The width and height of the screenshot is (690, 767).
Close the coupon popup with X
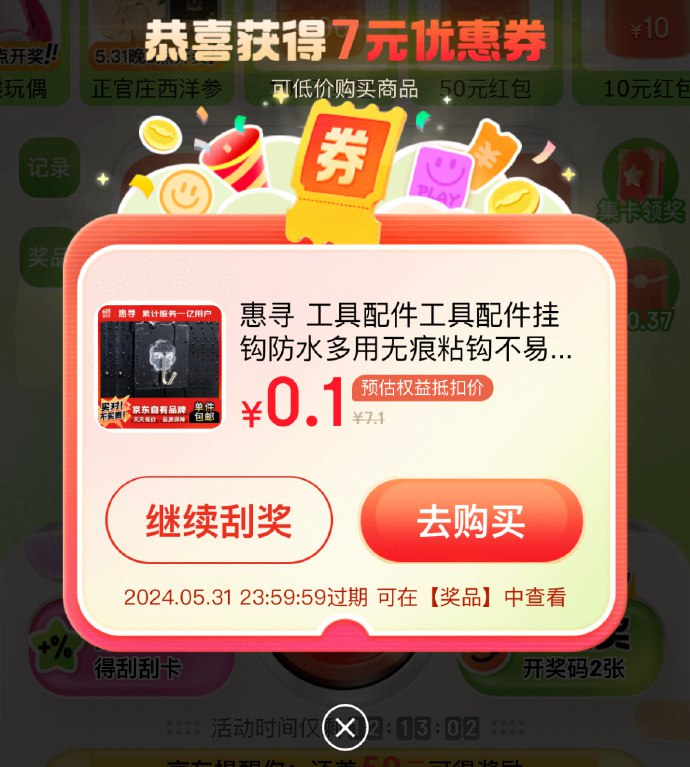click(x=345, y=727)
